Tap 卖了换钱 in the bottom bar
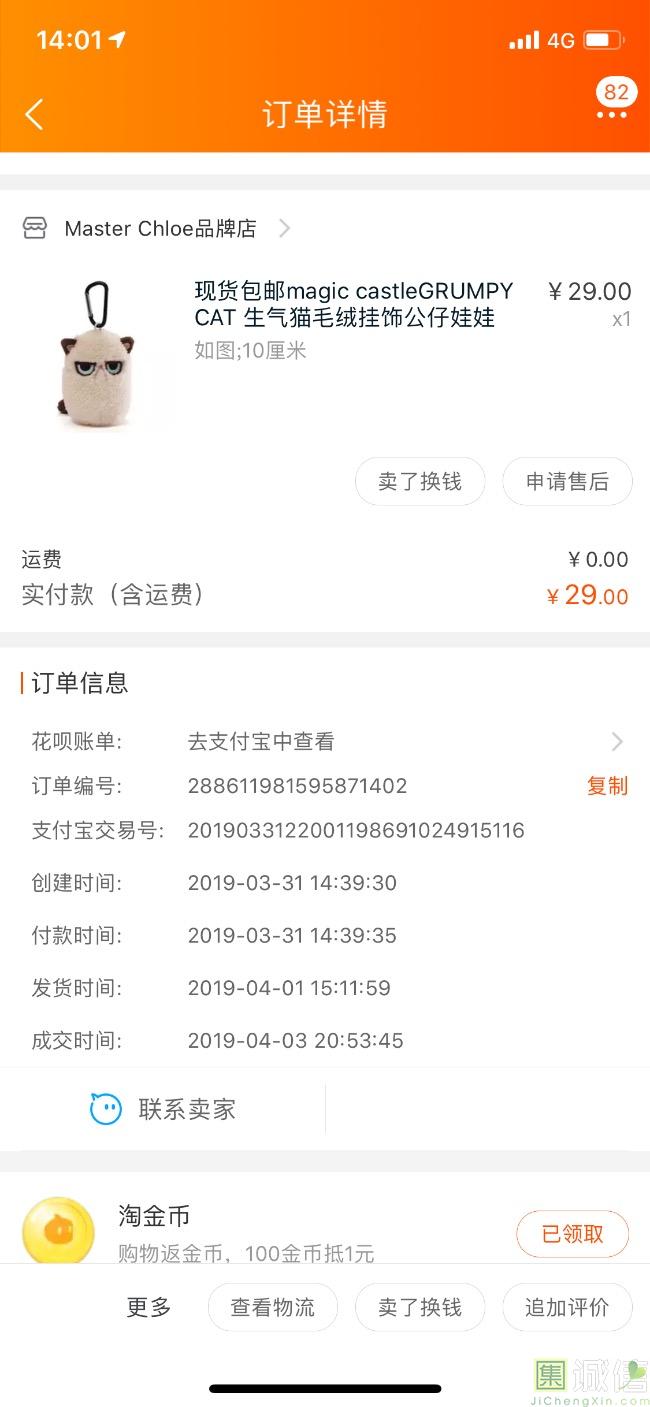 [420, 1307]
